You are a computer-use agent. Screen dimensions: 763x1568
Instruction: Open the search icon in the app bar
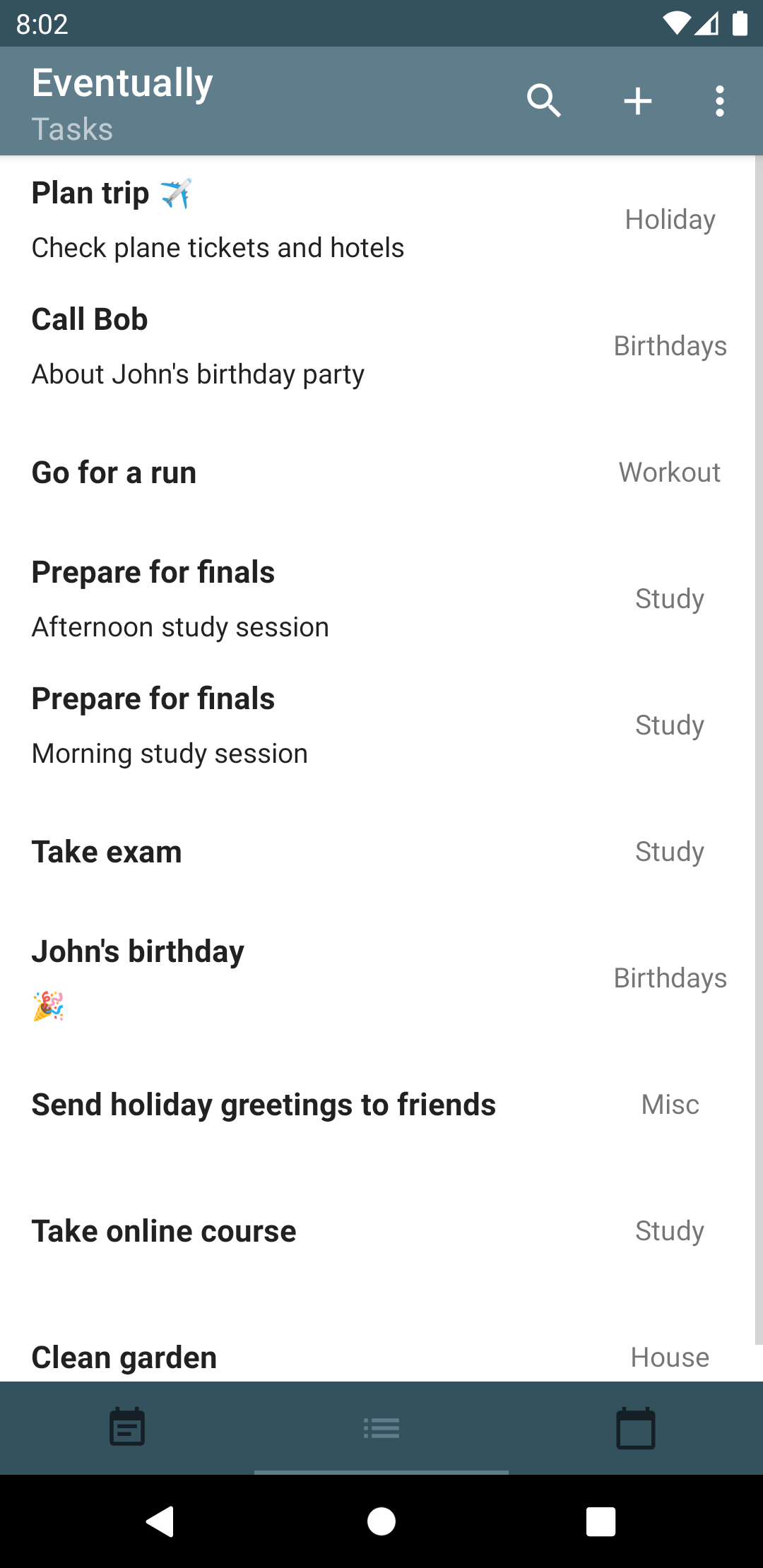(543, 101)
